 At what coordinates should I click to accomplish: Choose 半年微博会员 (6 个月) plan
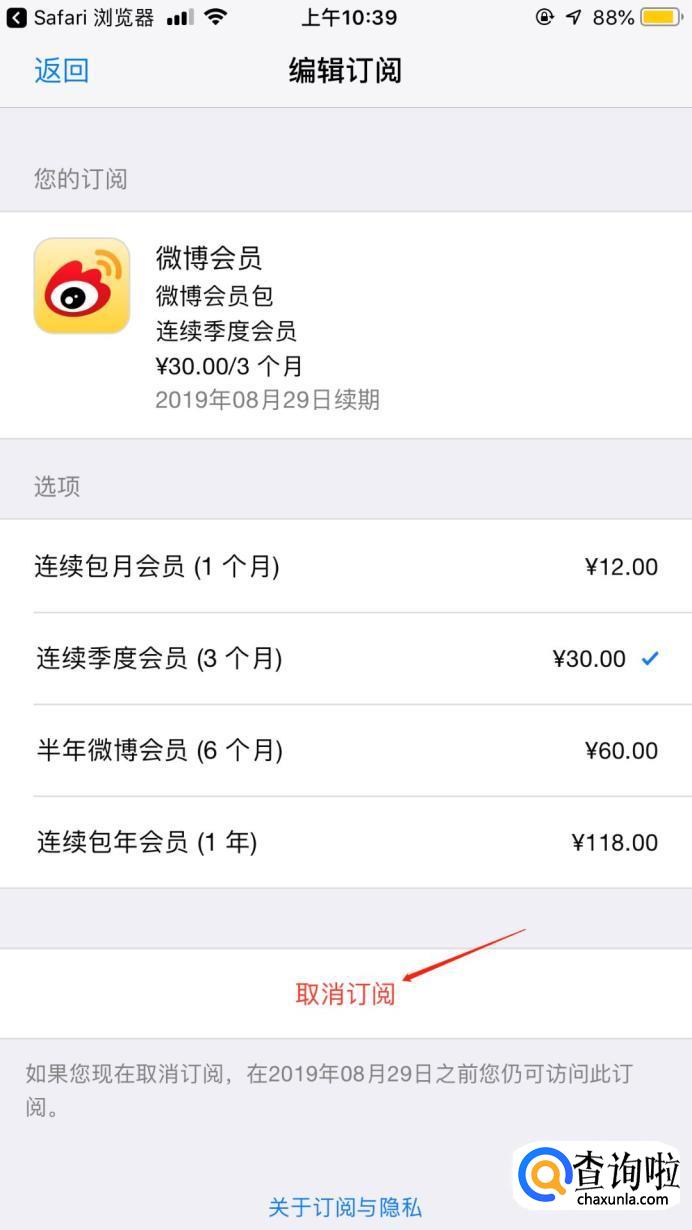click(x=346, y=751)
